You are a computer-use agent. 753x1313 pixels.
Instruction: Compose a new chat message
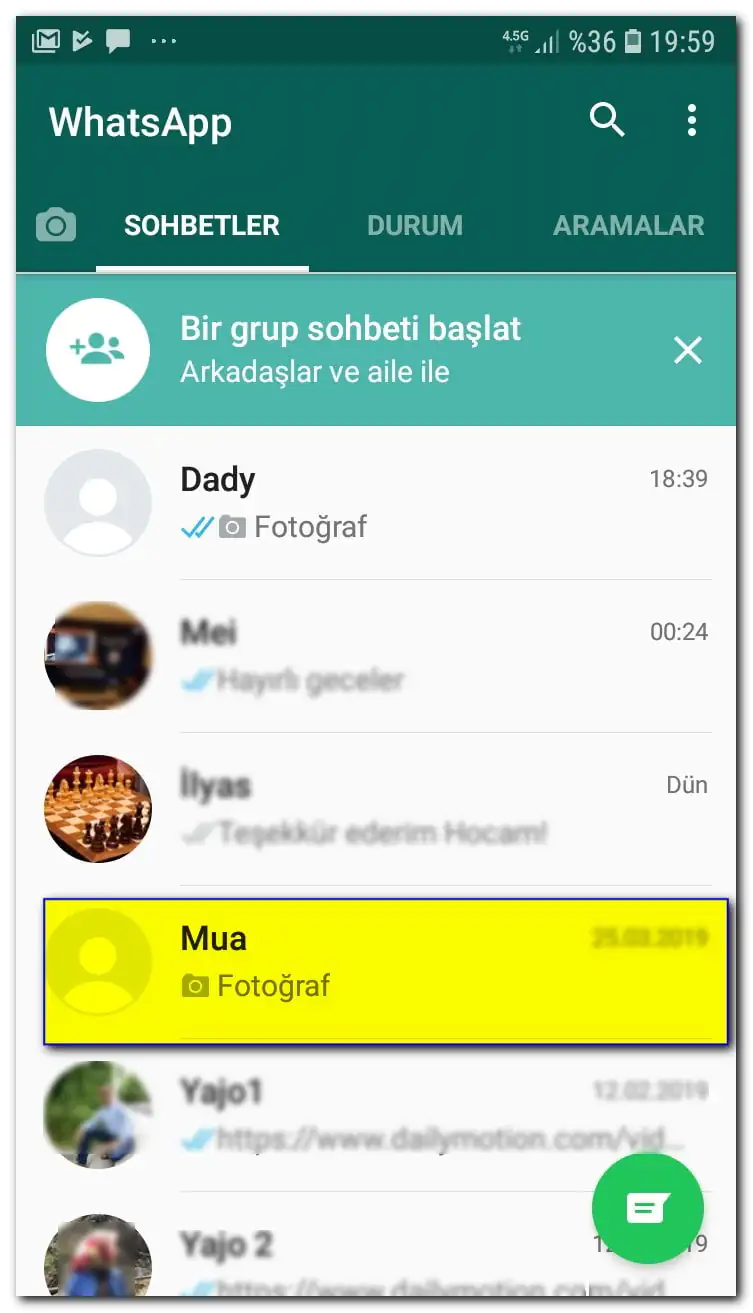pyautogui.click(x=647, y=1209)
